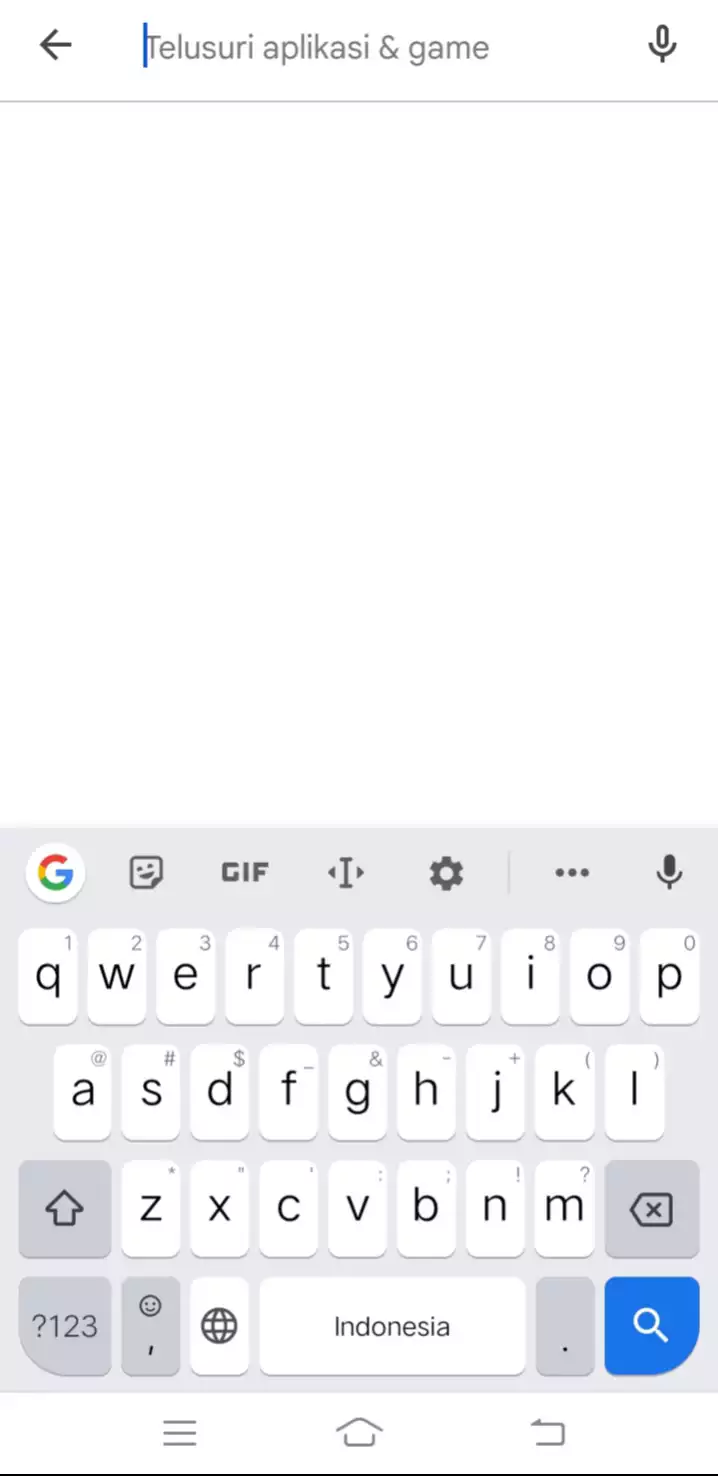Expand the keyboard's three-dot options
Image resolution: width=718 pixels, height=1476 pixels.
(x=572, y=873)
